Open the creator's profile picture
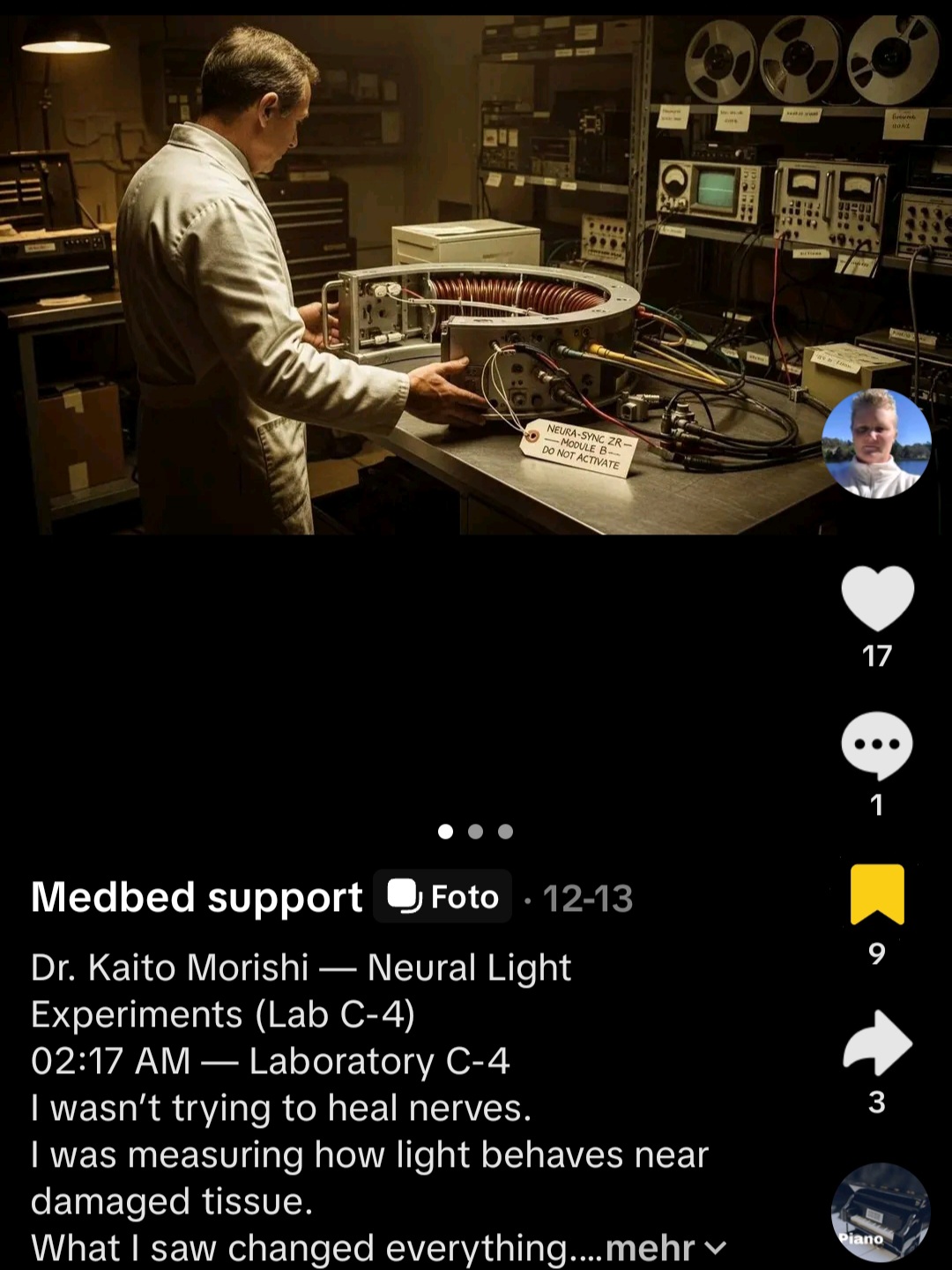 tap(876, 444)
